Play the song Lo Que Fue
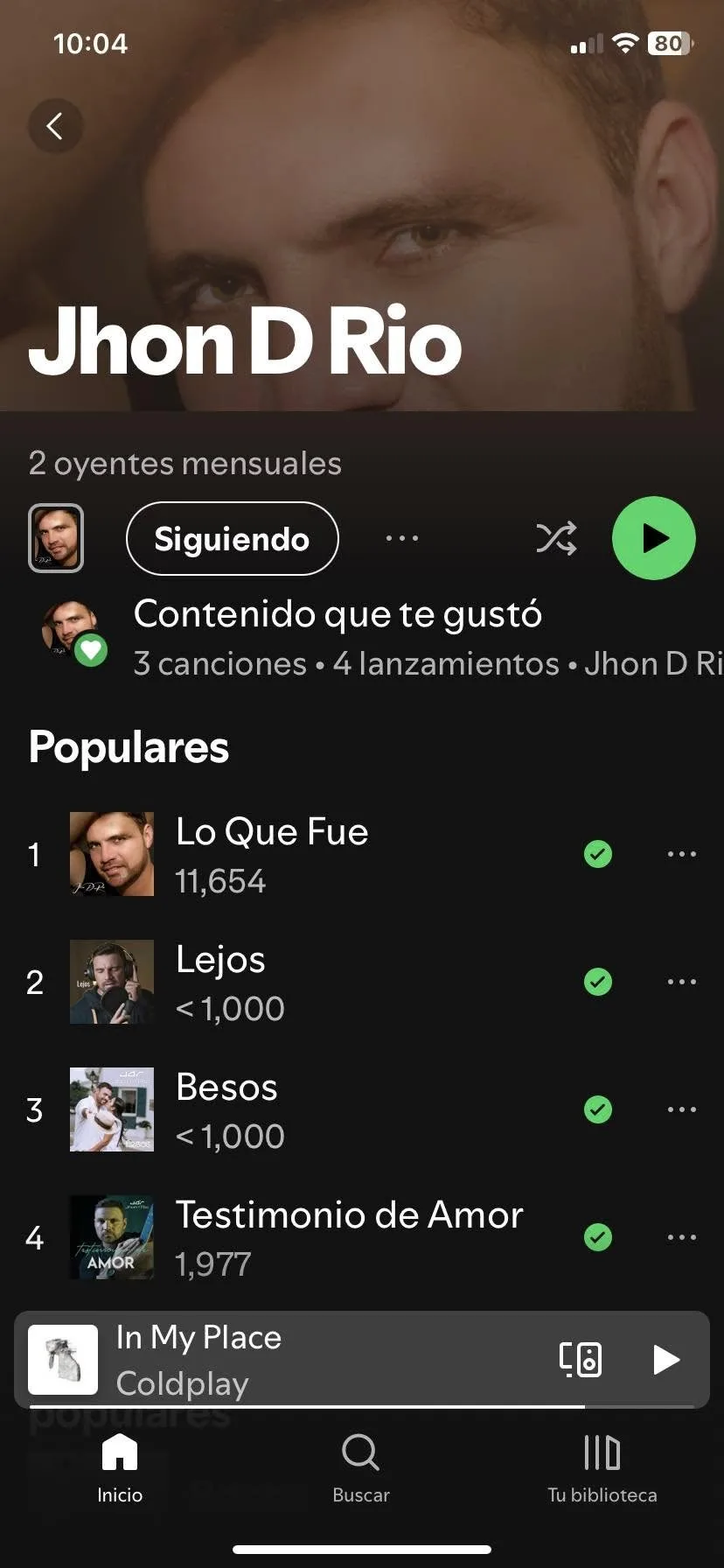Screen dimensions: 724x1568 click(x=272, y=854)
